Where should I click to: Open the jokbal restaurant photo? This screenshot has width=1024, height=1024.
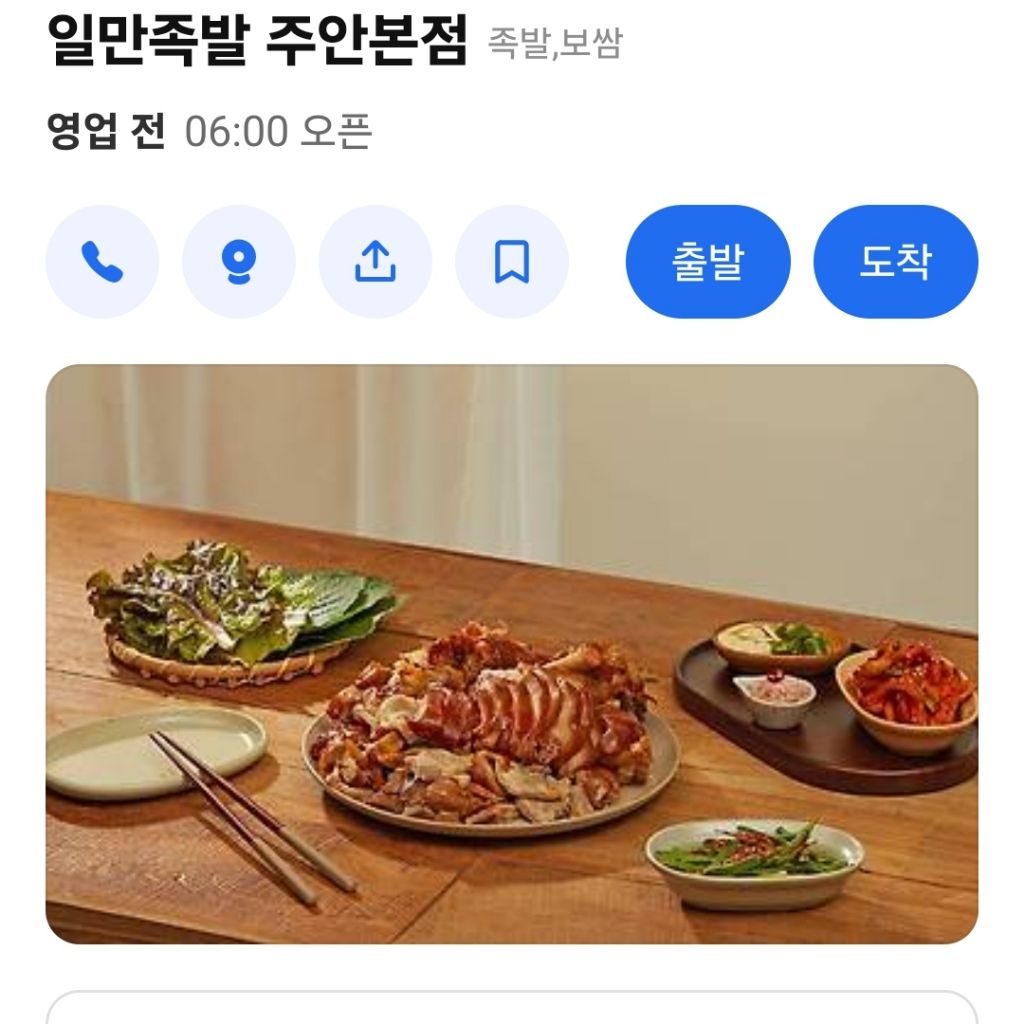tap(512, 654)
